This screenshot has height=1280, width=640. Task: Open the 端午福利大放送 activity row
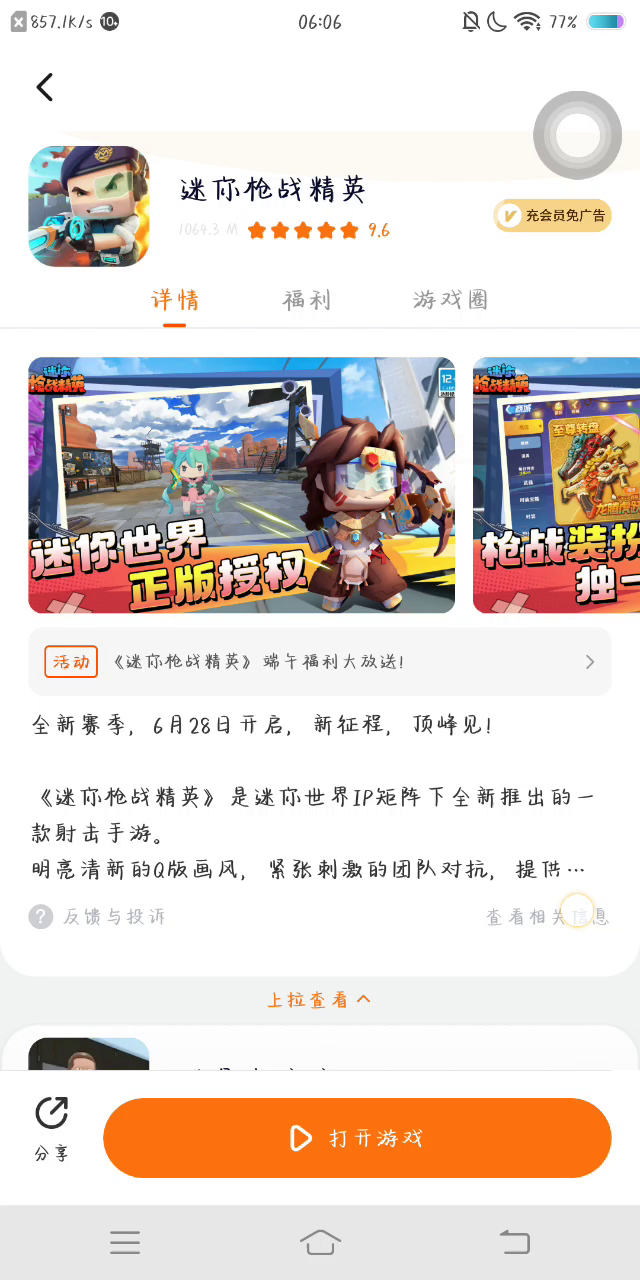tap(319, 661)
